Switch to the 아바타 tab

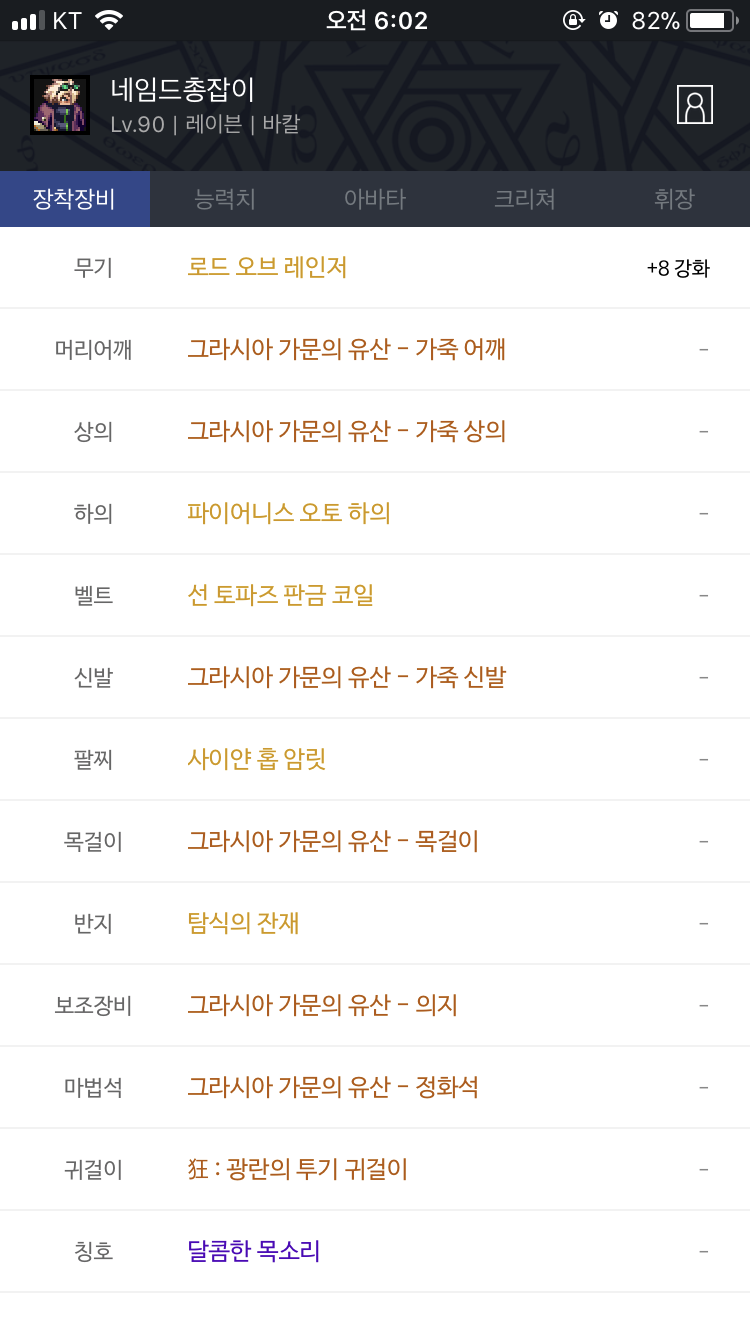(375, 199)
